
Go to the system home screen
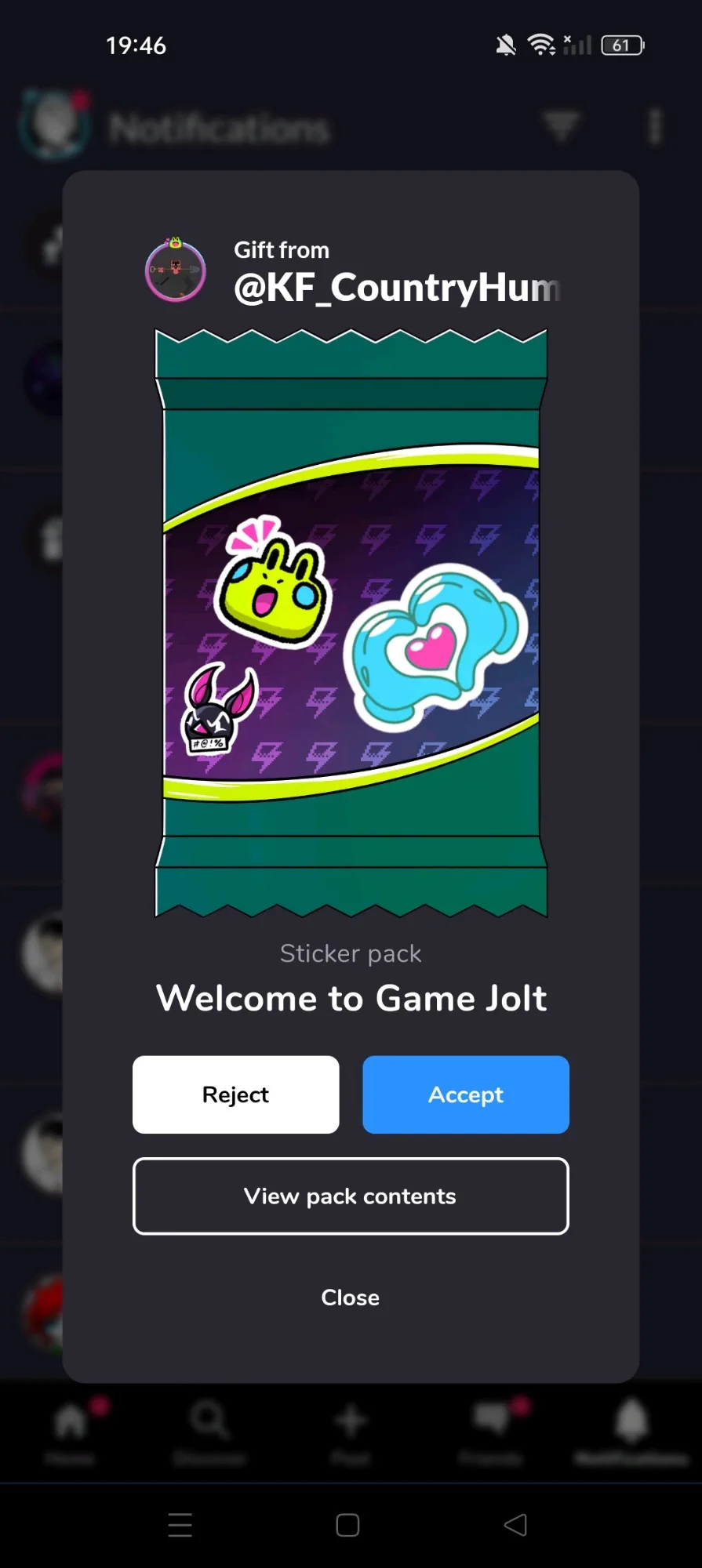pos(347,1525)
